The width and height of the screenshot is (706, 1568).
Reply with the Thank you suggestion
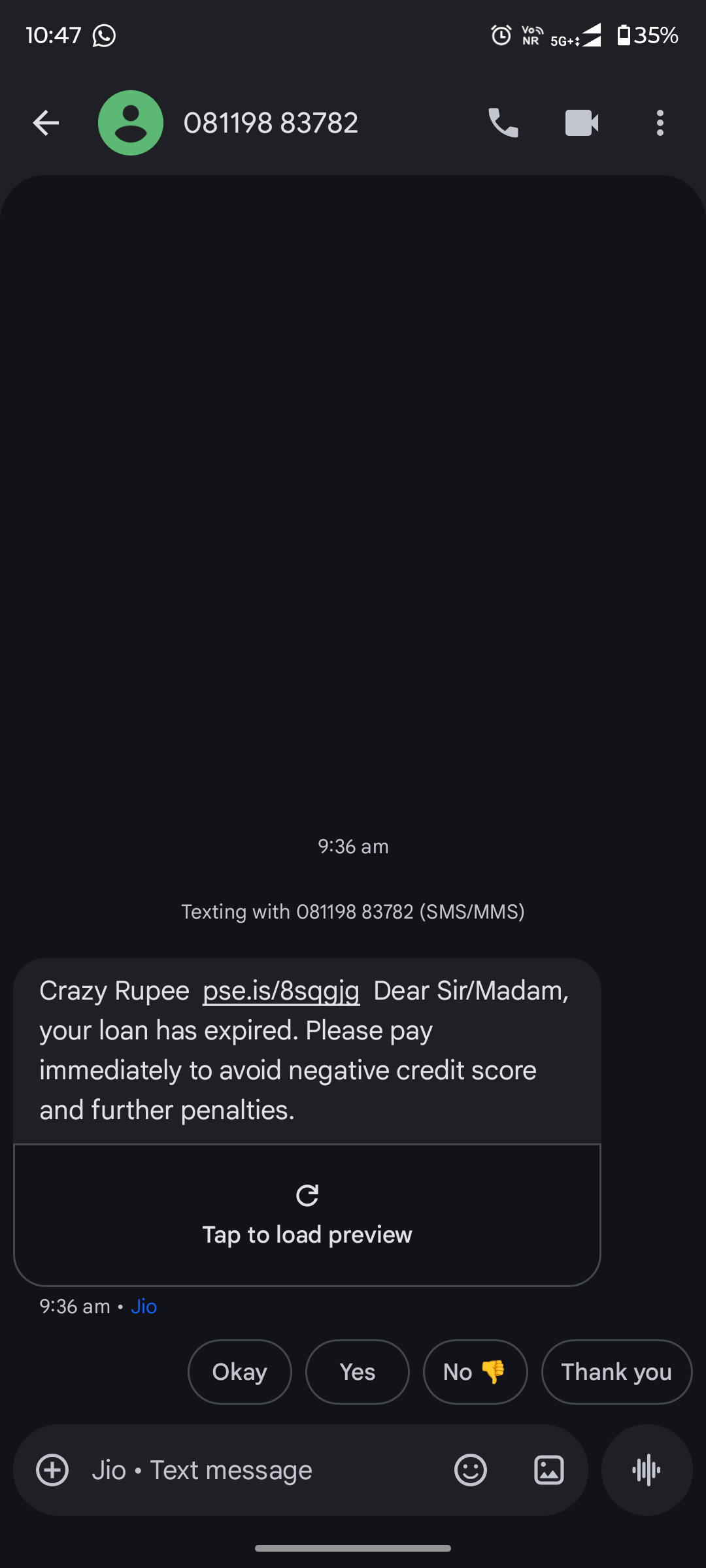pyautogui.click(x=616, y=1372)
